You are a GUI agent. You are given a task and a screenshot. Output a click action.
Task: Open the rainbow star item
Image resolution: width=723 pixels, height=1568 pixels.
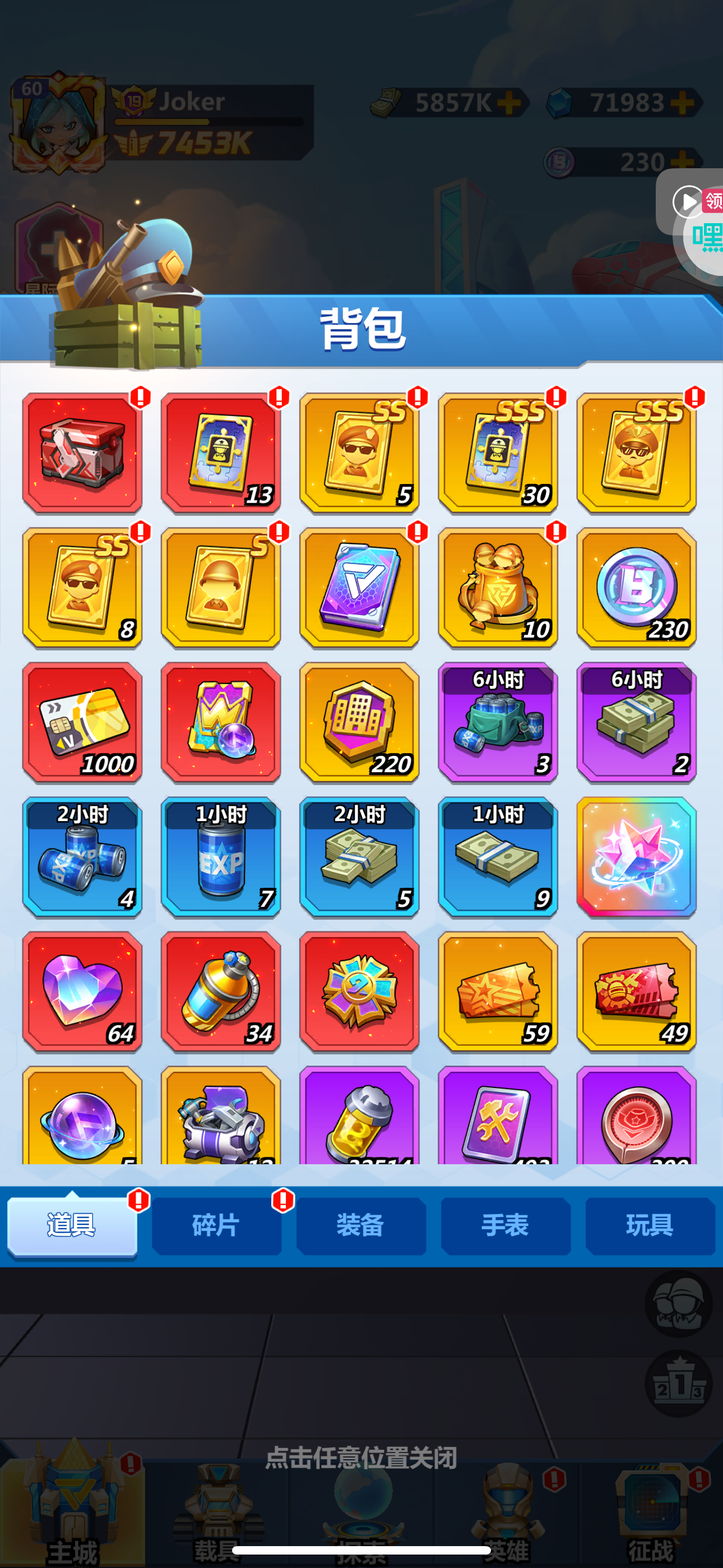pos(637,857)
